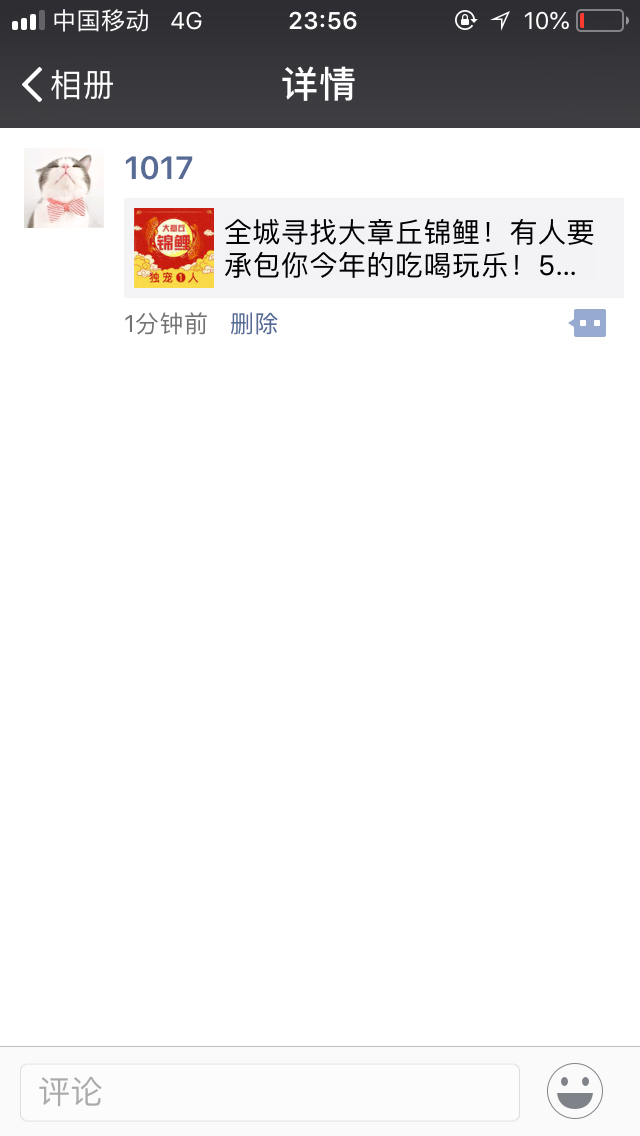The height and width of the screenshot is (1136, 640).
Task: Open the like and comment bubble icon
Action: 589,323
